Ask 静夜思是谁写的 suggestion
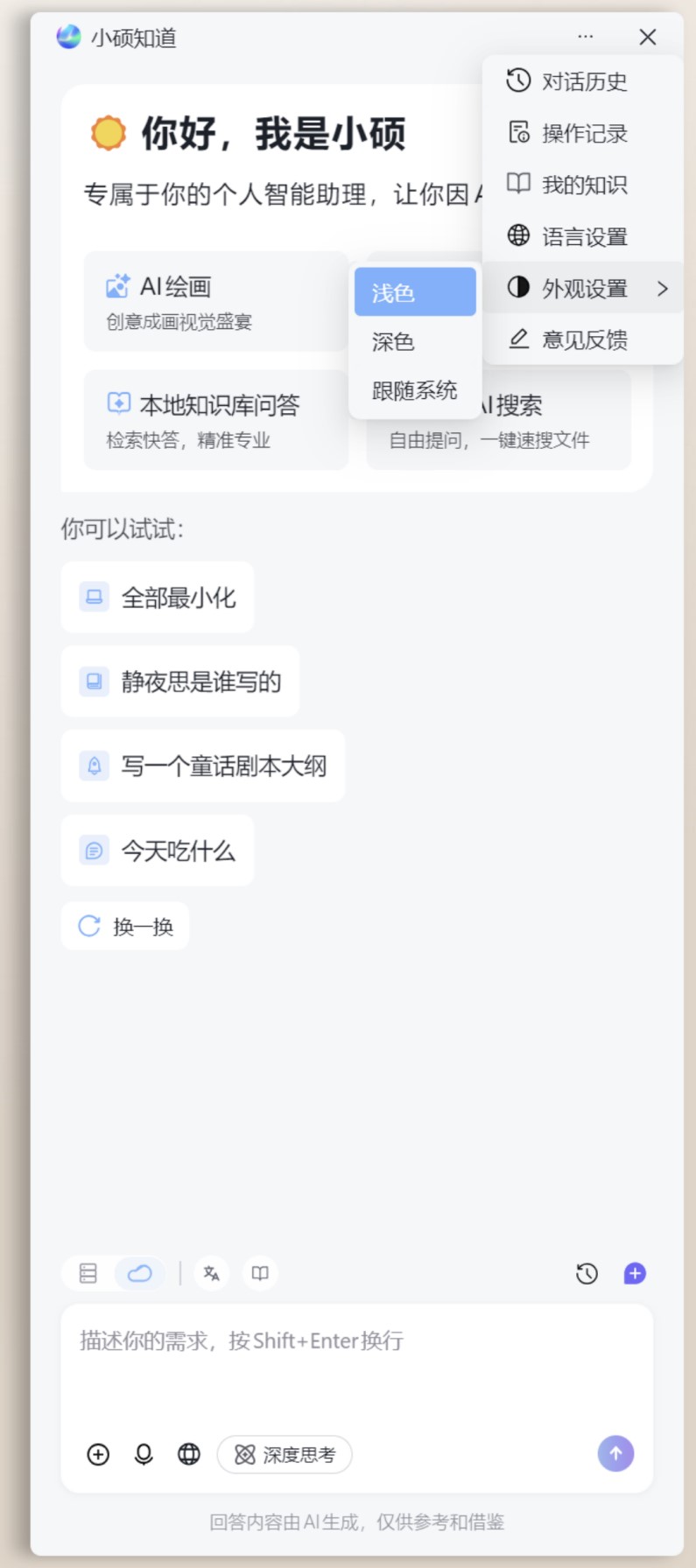 point(180,682)
